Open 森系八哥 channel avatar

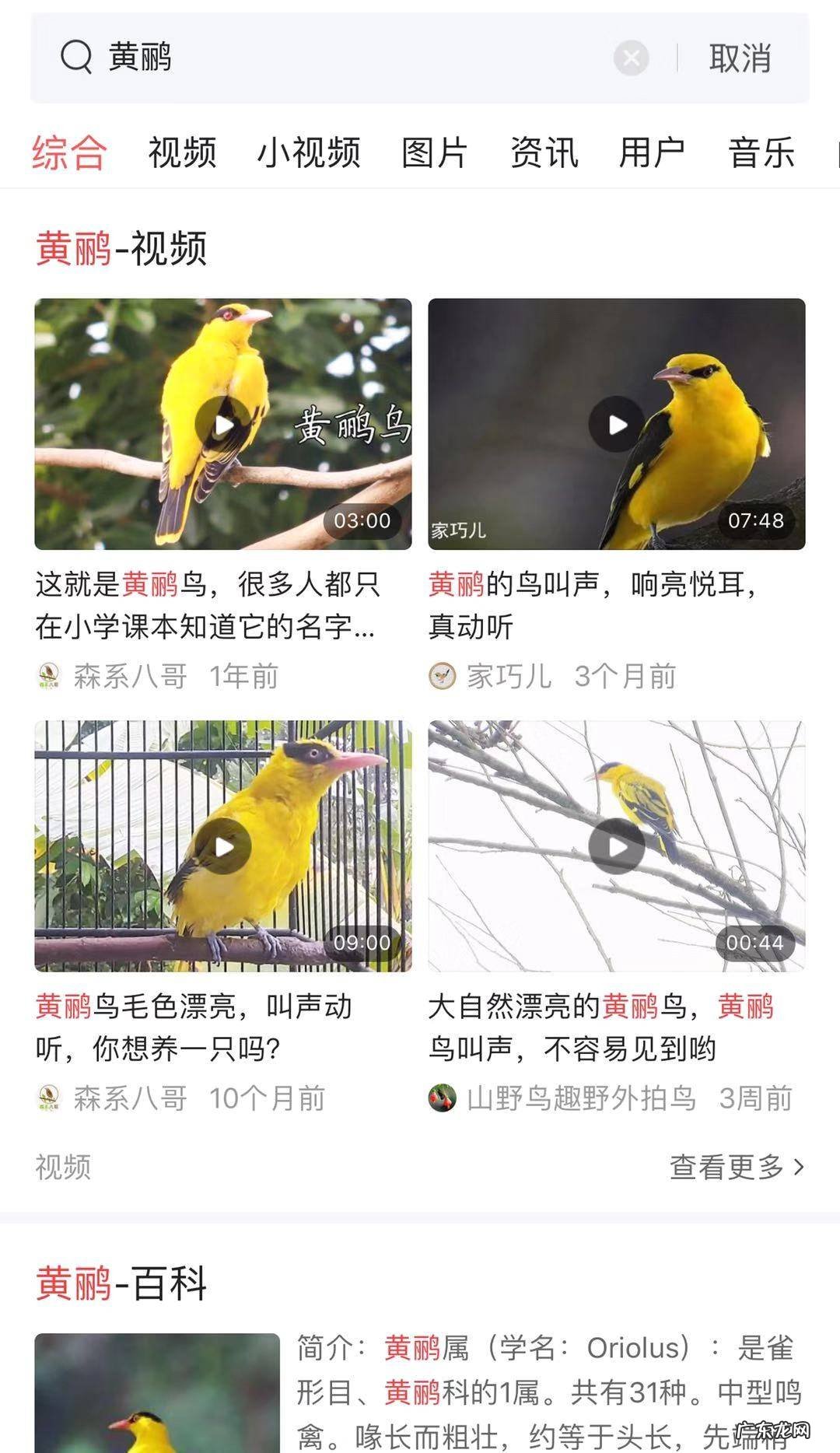[x=51, y=676]
